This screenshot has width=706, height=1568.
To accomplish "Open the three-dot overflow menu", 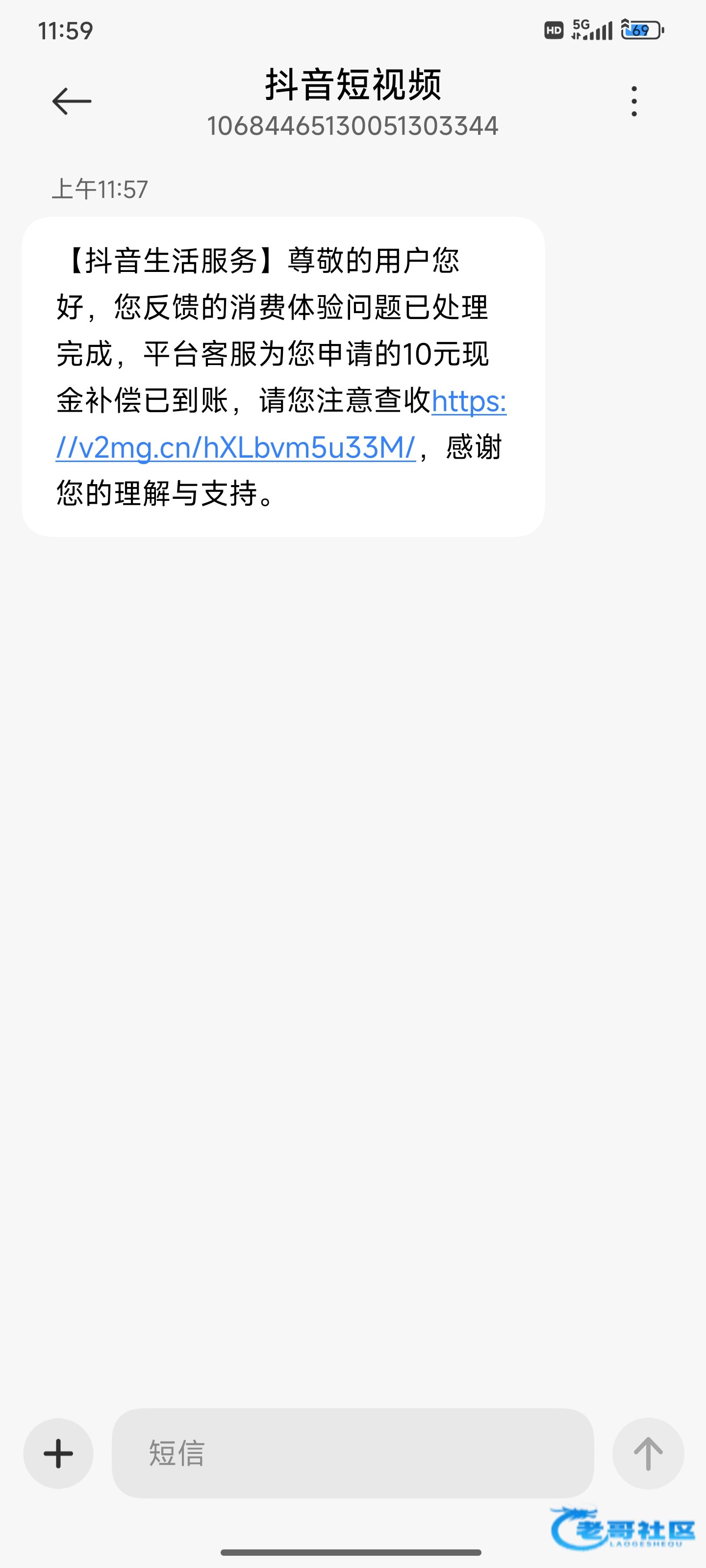I will pos(634,101).
